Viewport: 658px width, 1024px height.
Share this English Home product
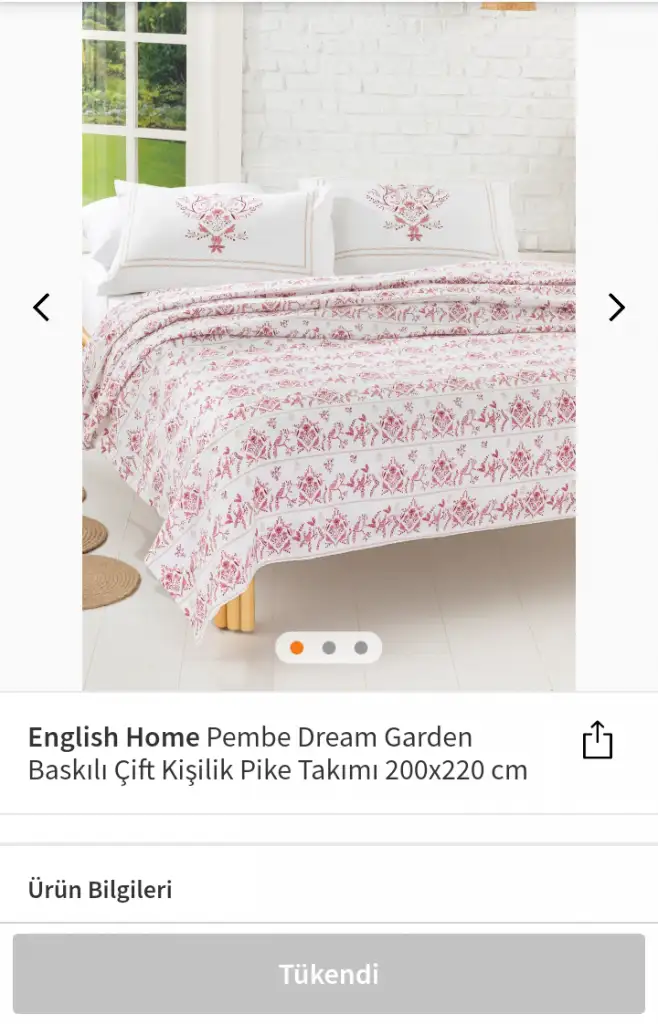coord(597,740)
